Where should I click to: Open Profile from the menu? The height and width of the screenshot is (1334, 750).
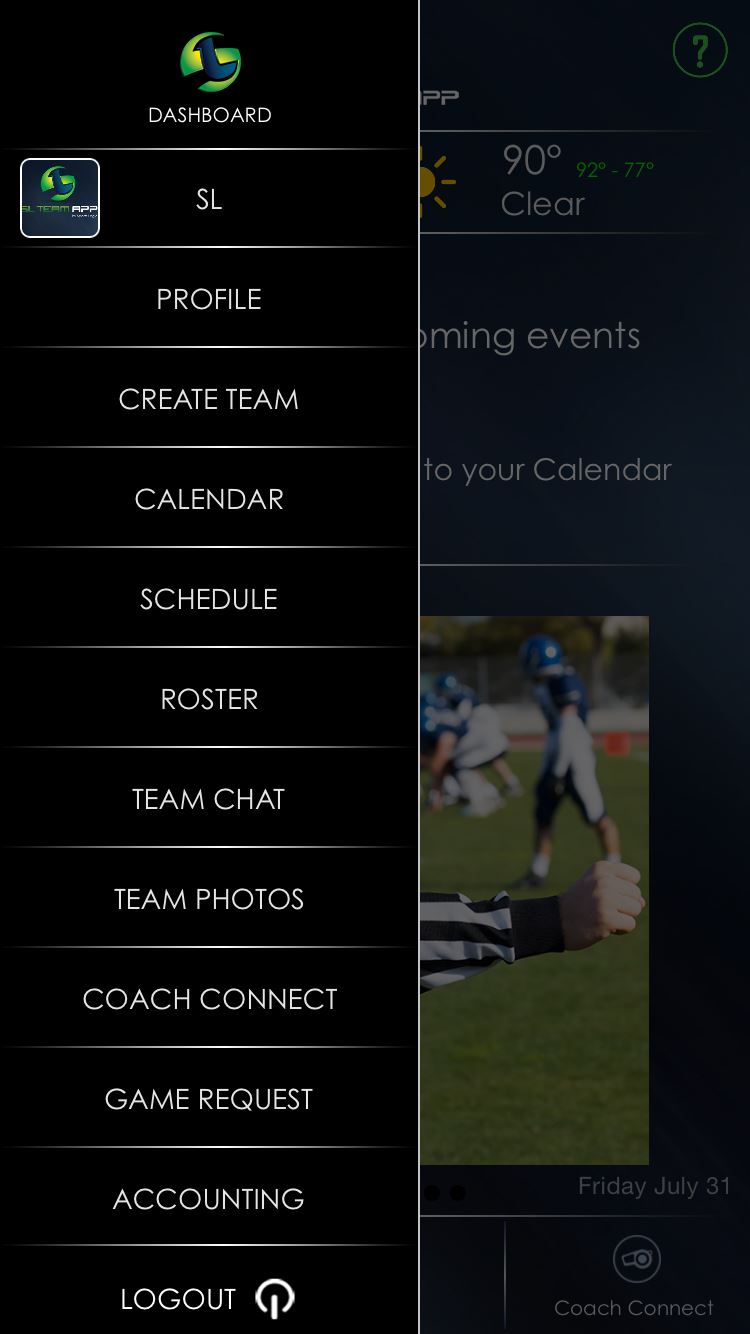pos(209,298)
